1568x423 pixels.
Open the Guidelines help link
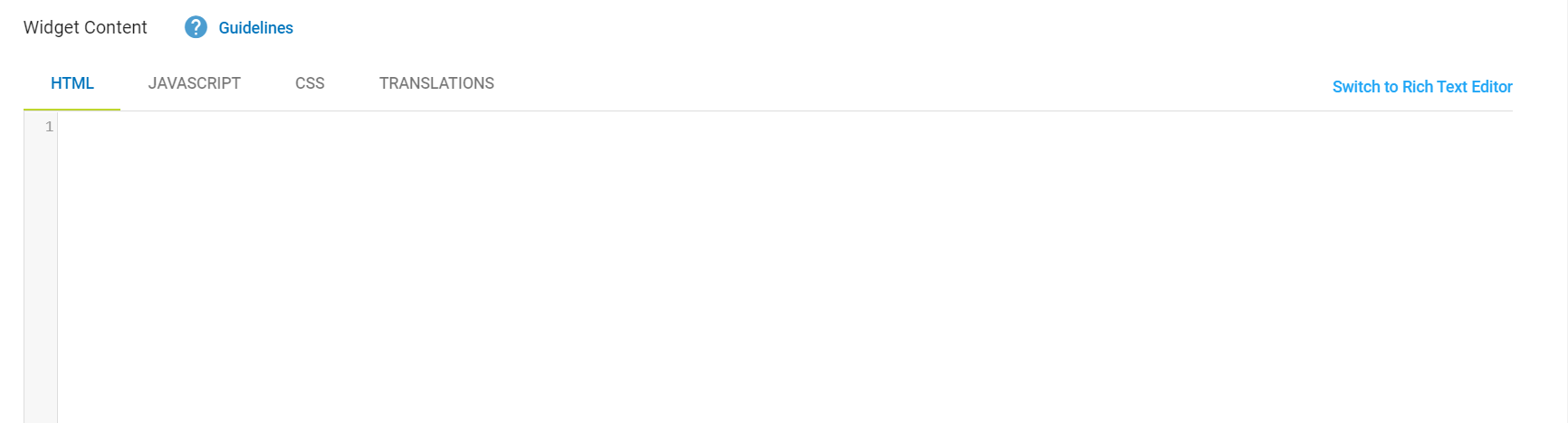pos(255,28)
